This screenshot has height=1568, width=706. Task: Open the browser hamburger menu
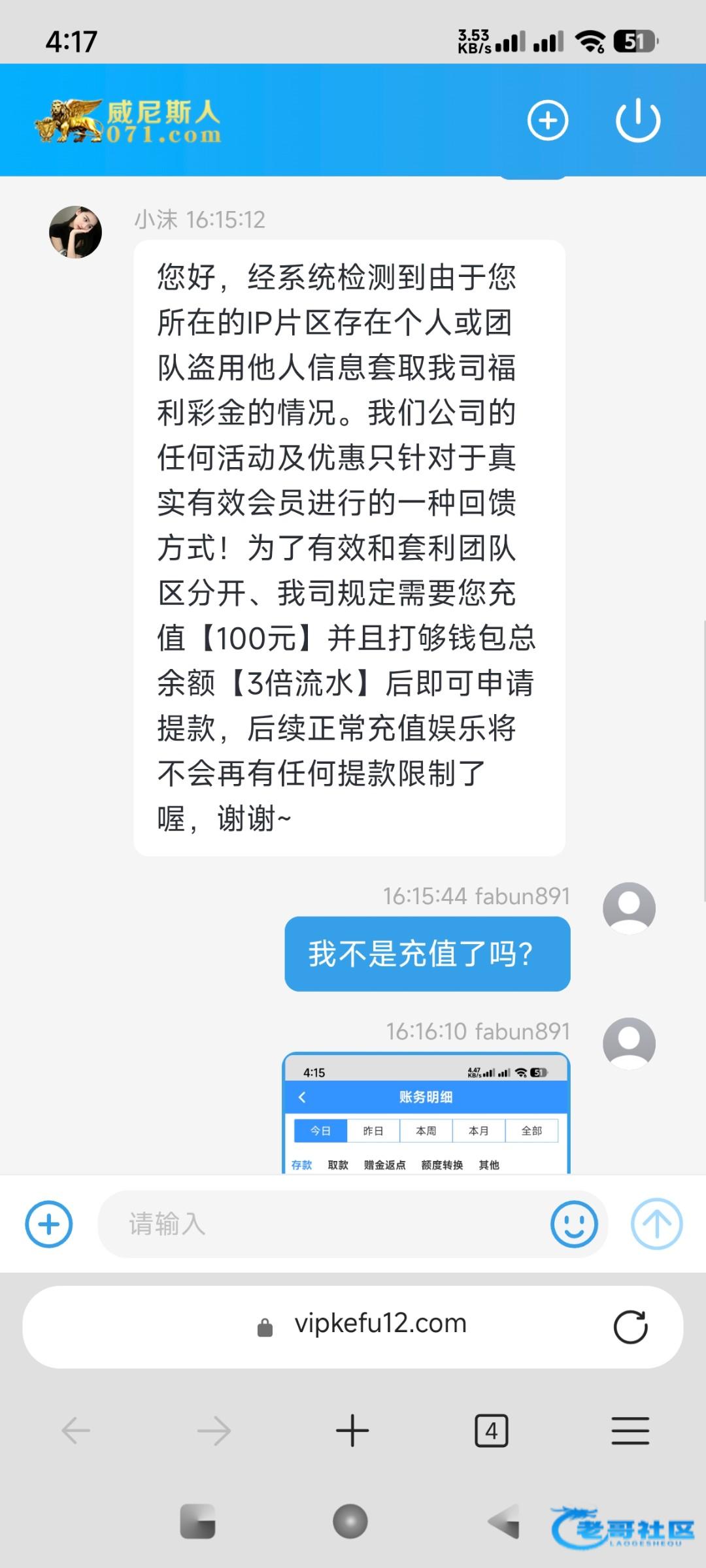tap(630, 1431)
